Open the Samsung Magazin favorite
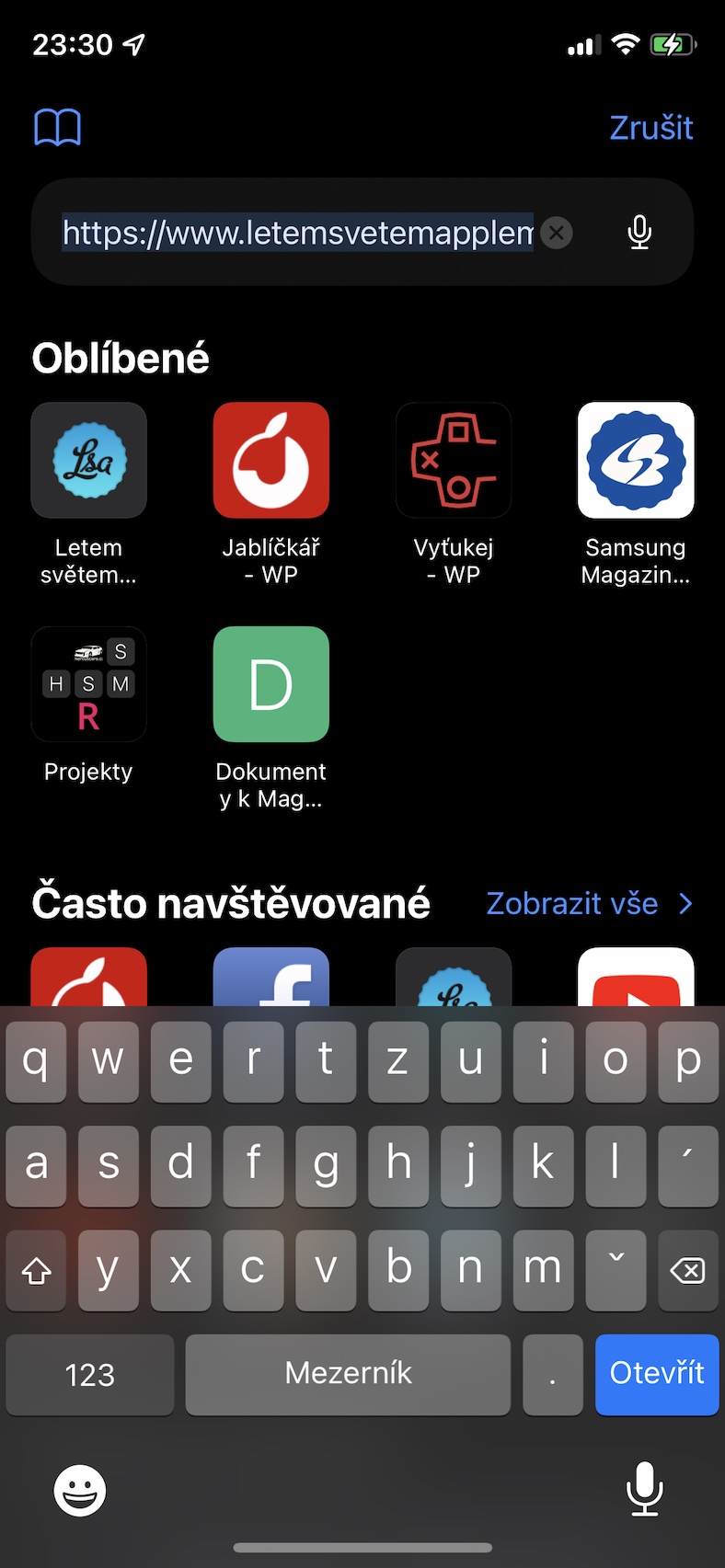The width and height of the screenshot is (725, 1568). coord(636,495)
